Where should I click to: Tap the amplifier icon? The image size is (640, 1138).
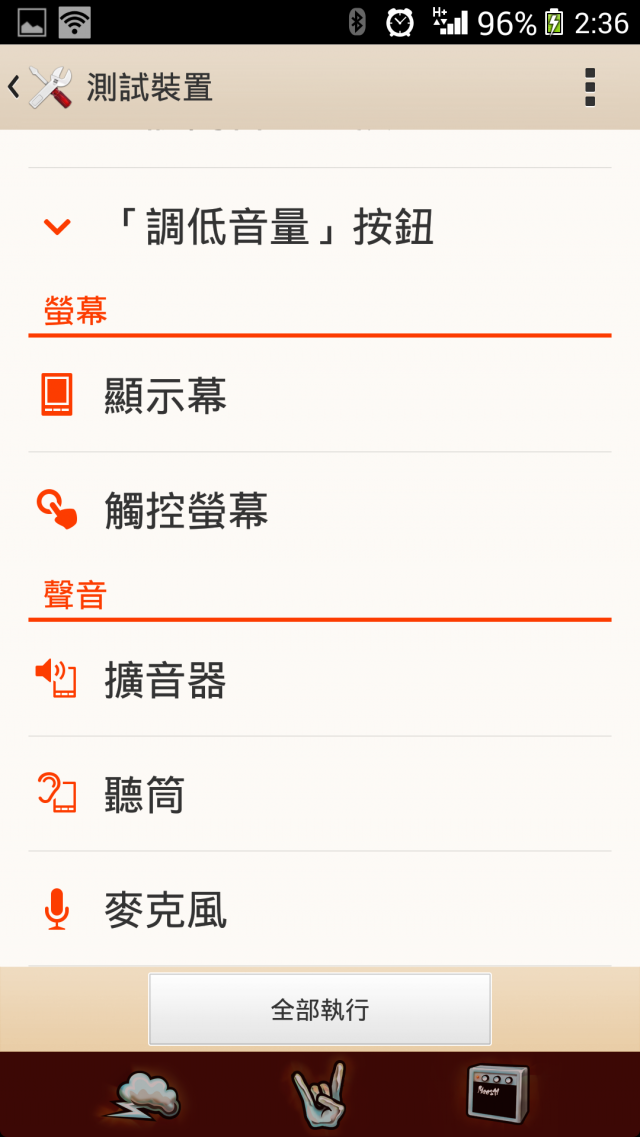pos(497,1093)
